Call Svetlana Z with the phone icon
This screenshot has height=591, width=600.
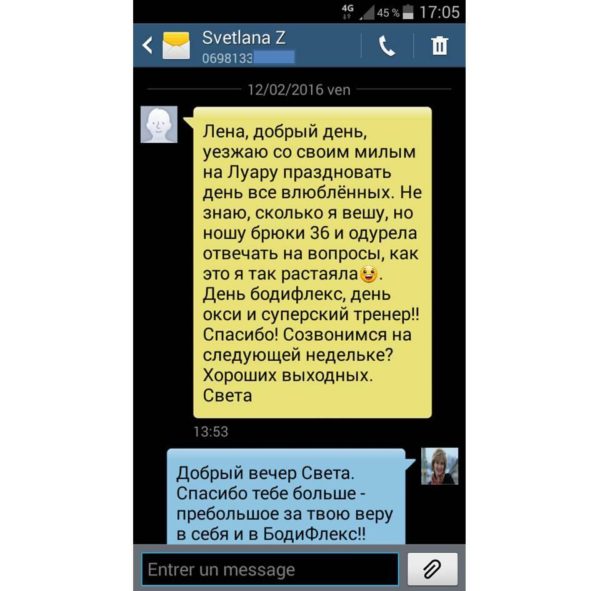coord(387,46)
